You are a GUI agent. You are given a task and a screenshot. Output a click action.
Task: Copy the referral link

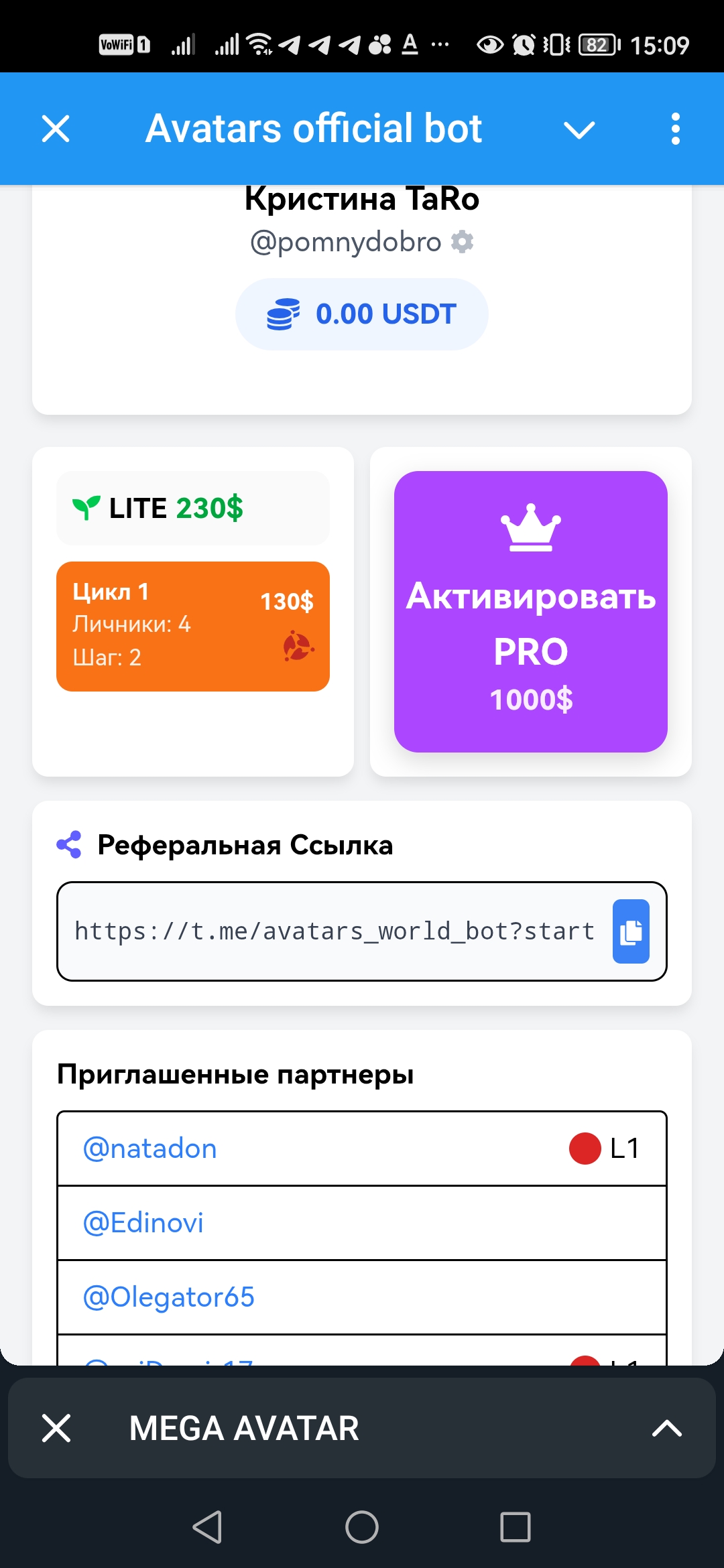[x=631, y=931]
